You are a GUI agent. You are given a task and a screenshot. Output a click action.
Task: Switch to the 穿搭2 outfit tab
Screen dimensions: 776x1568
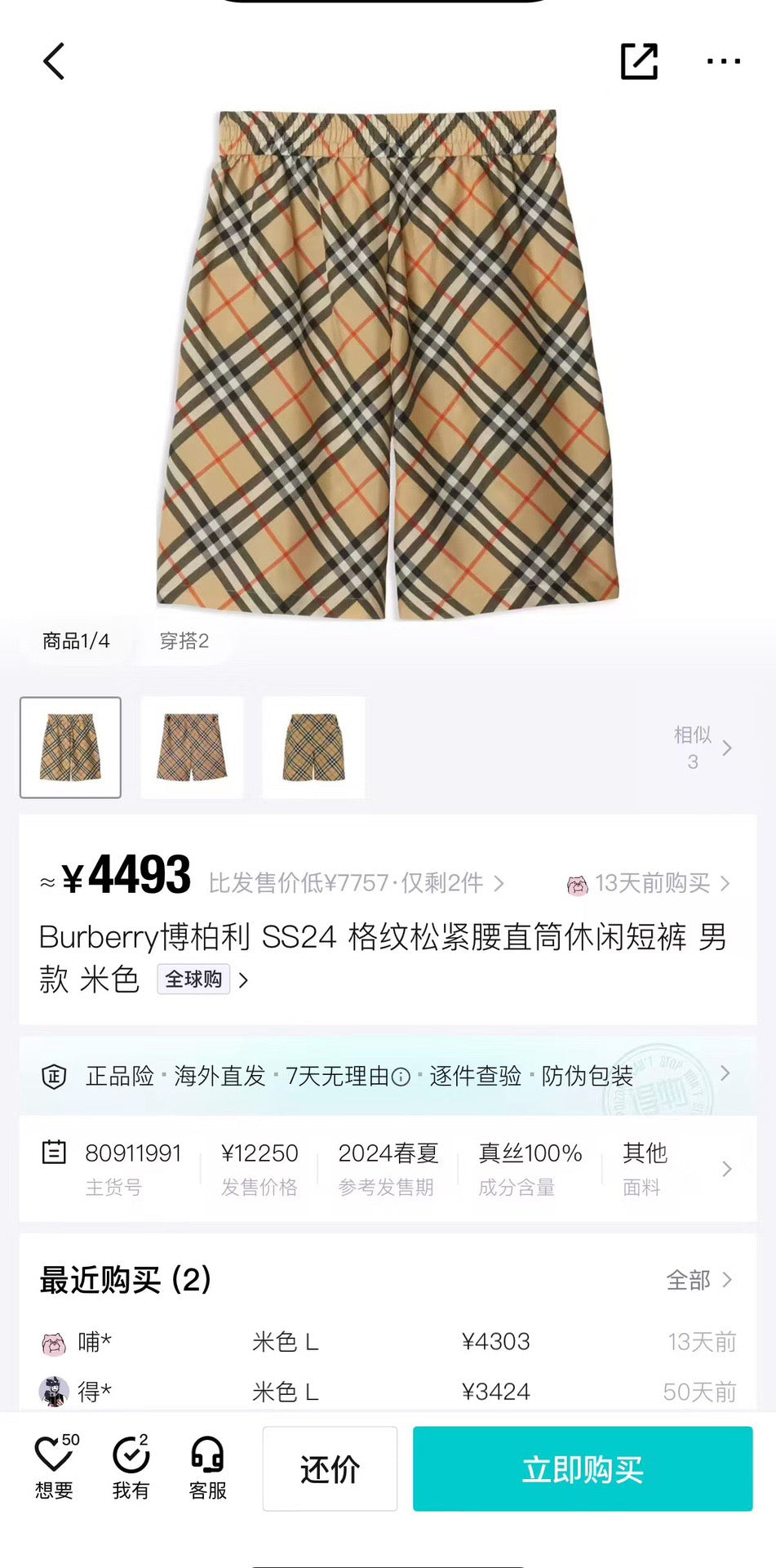pos(184,641)
